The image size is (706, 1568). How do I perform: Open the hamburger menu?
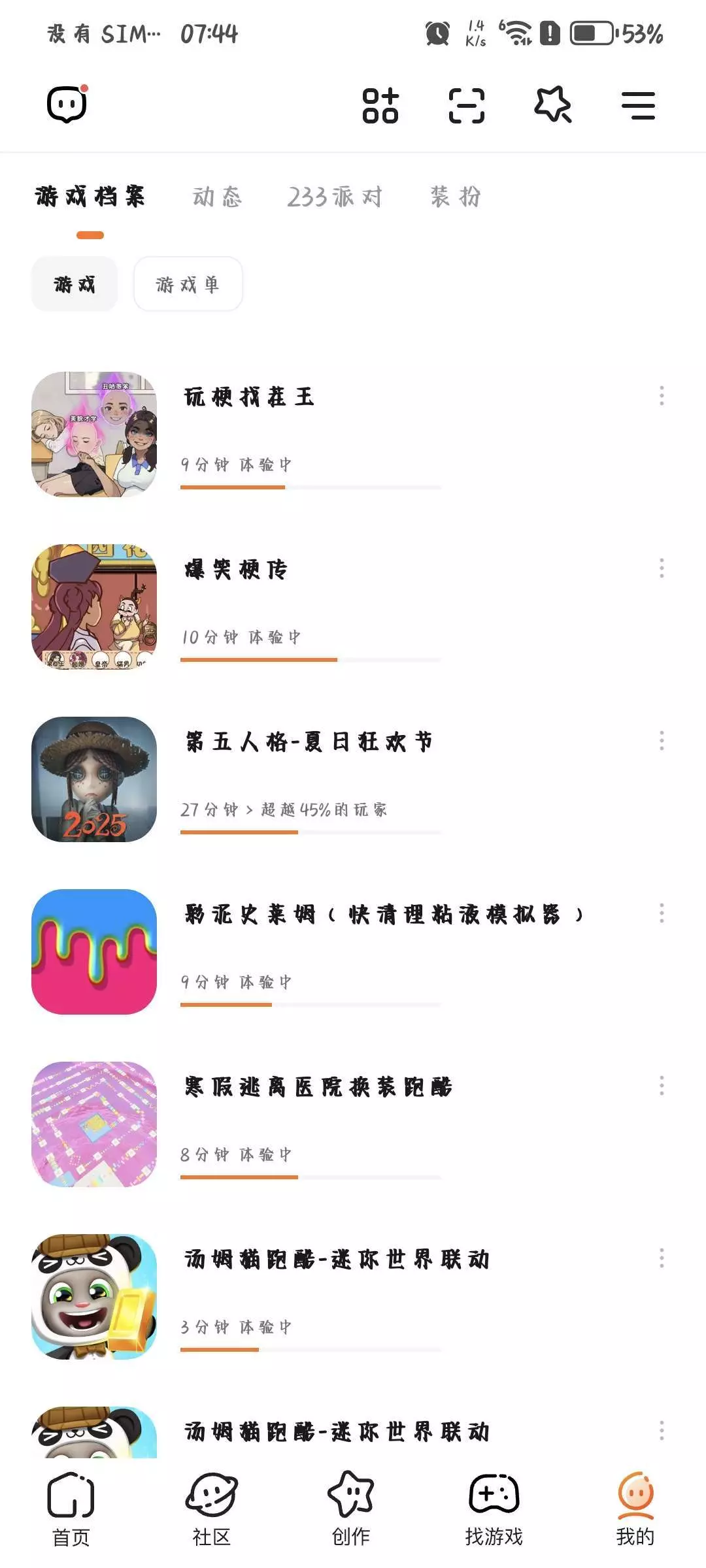(638, 105)
